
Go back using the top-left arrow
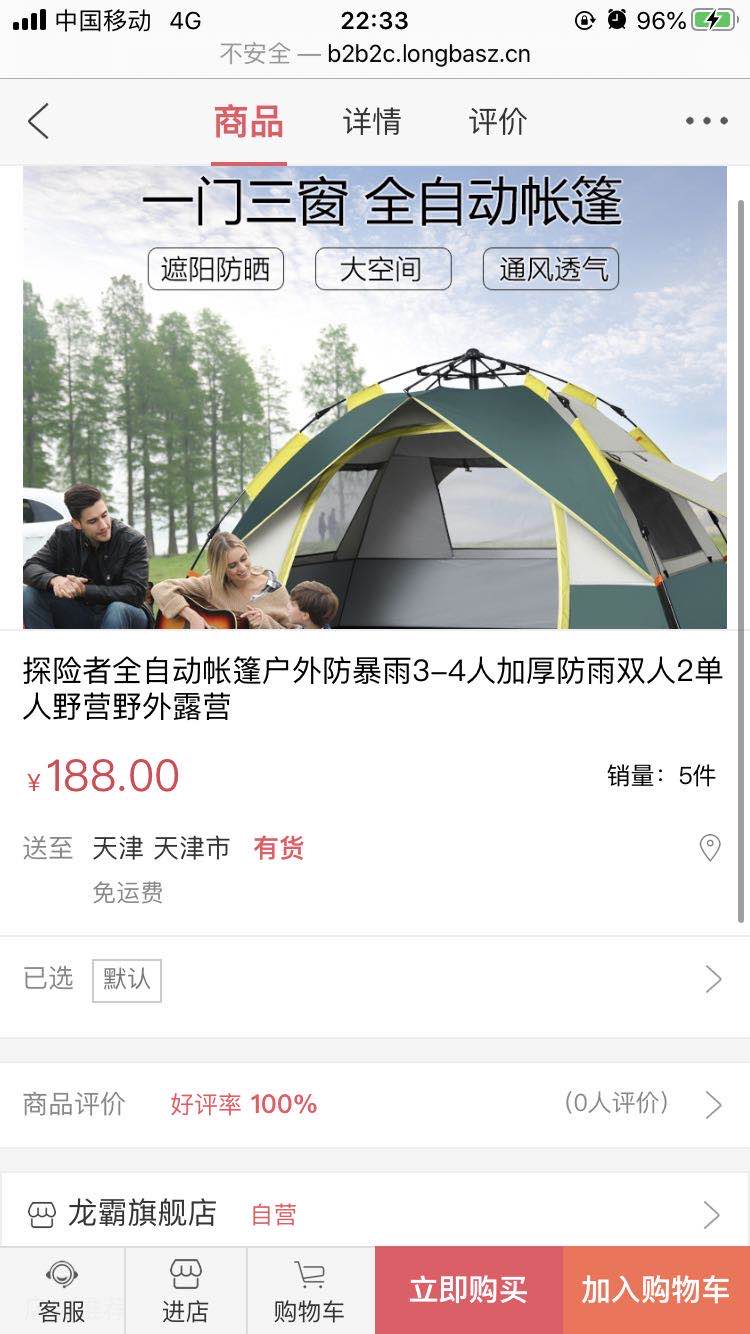tap(38, 122)
